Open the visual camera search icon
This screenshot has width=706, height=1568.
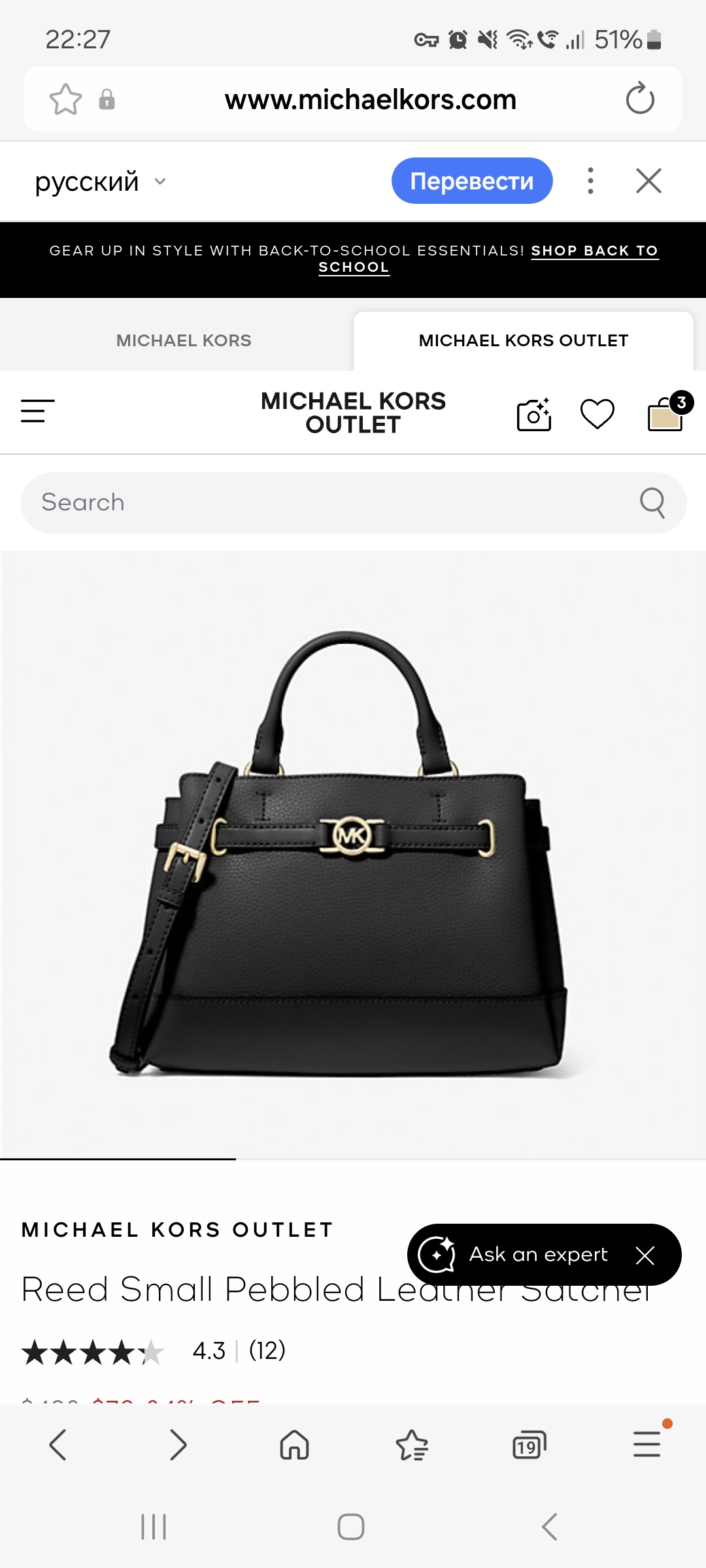pyautogui.click(x=534, y=414)
